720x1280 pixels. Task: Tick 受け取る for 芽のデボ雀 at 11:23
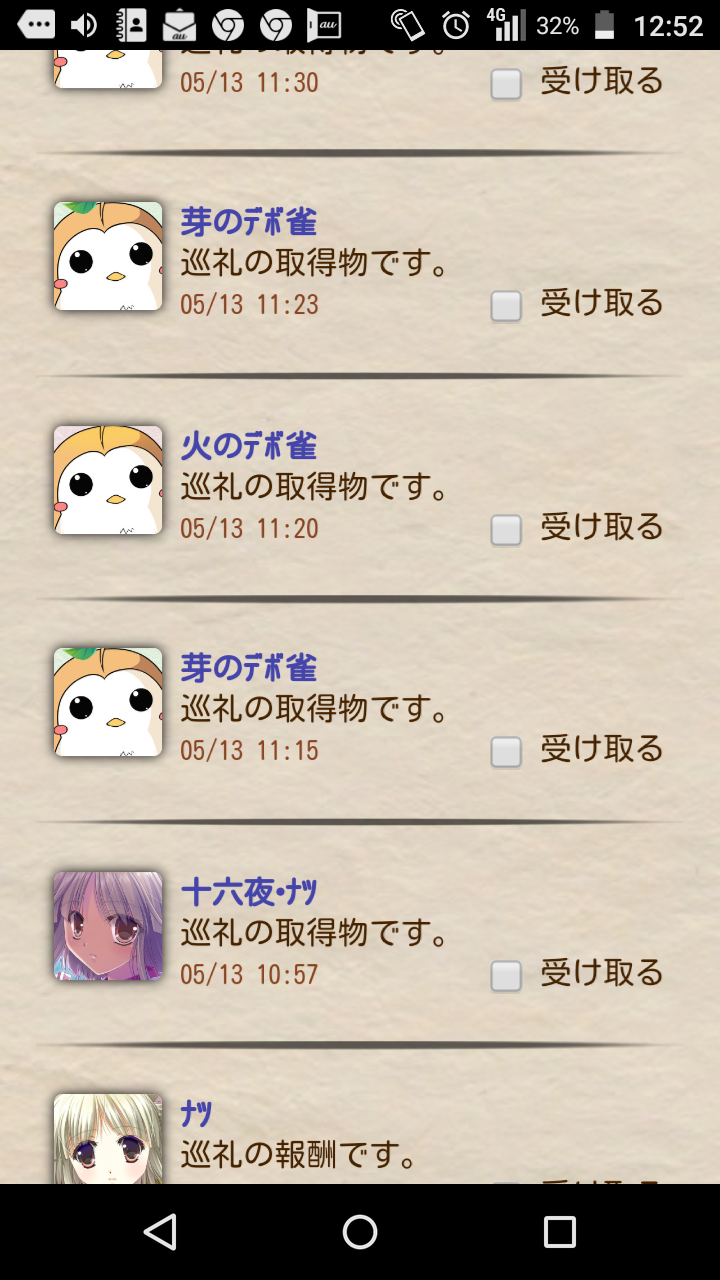point(506,306)
